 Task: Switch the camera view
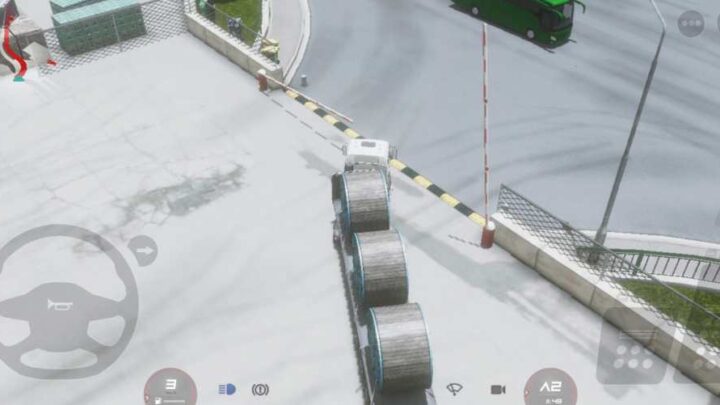[497, 389]
